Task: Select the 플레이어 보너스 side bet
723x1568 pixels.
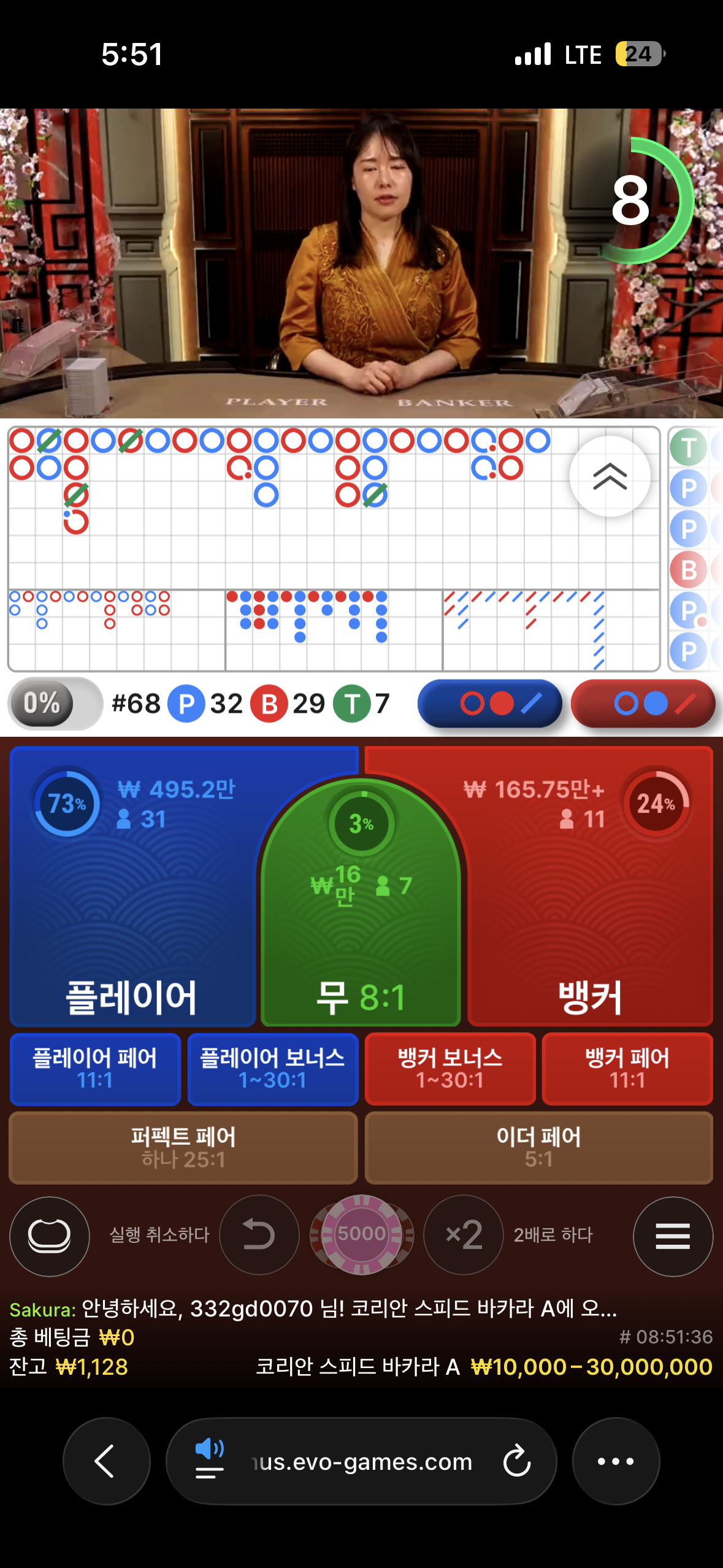Action: [x=272, y=1069]
